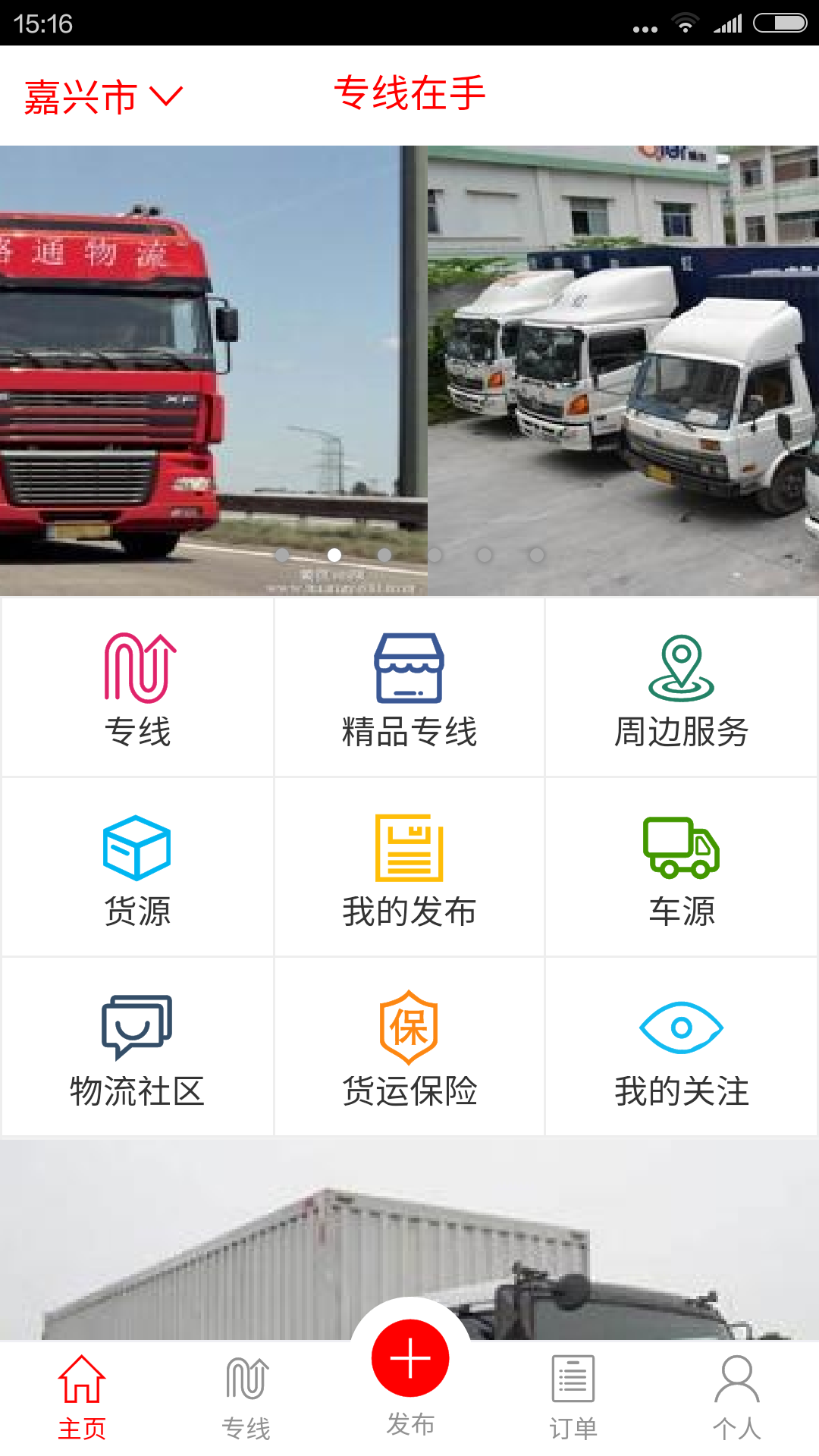Select the third carousel position indicator
Screen dimensions: 819x1456
[x=385, y=554]
